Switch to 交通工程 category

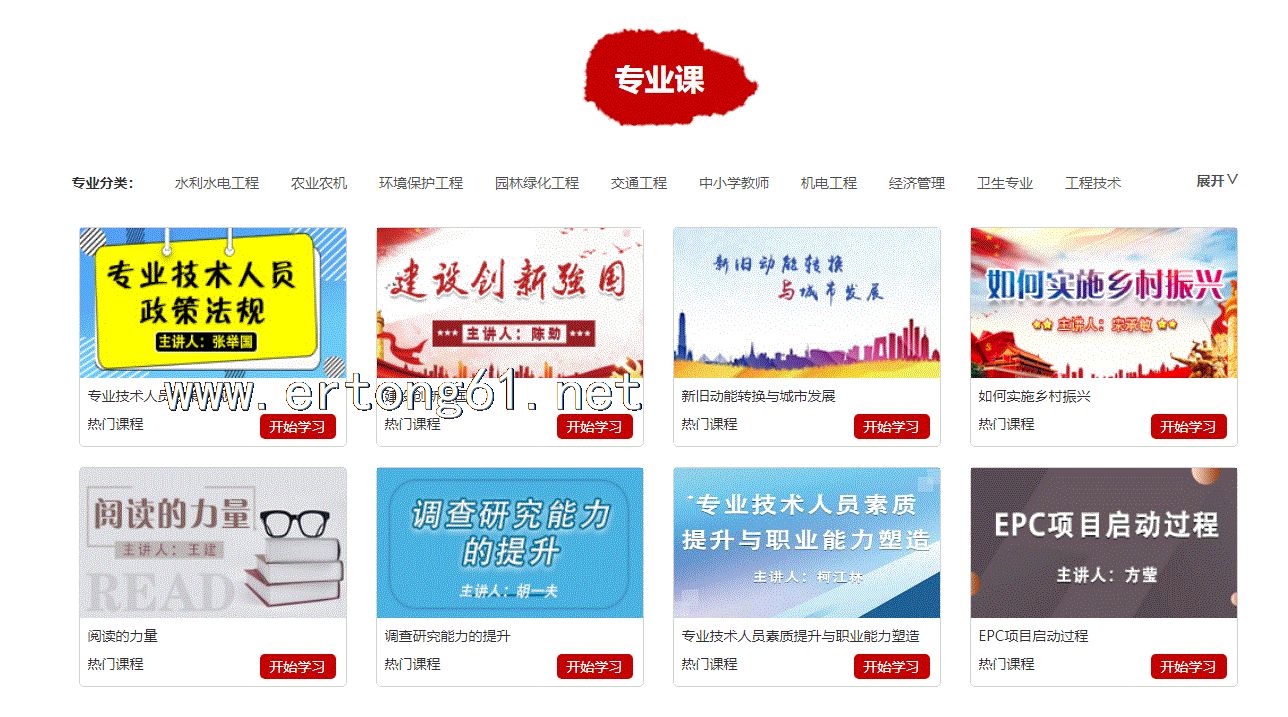638,183
